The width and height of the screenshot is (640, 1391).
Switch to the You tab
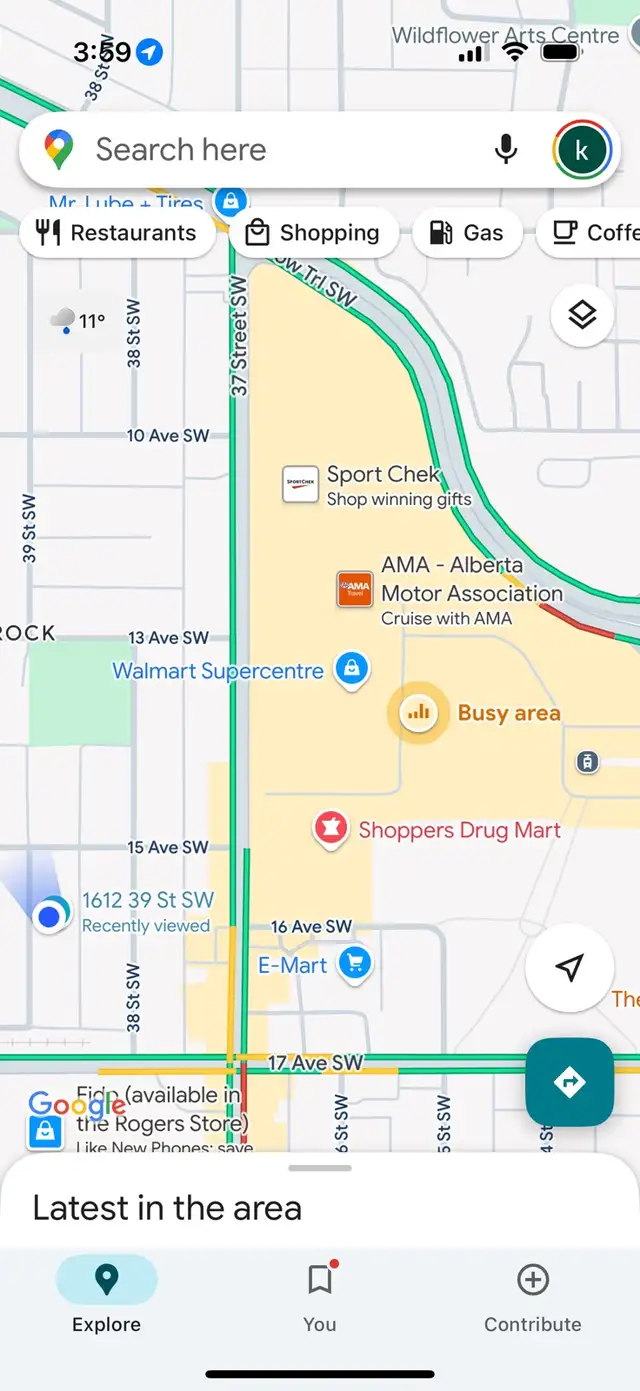(x=319, y=1296)
